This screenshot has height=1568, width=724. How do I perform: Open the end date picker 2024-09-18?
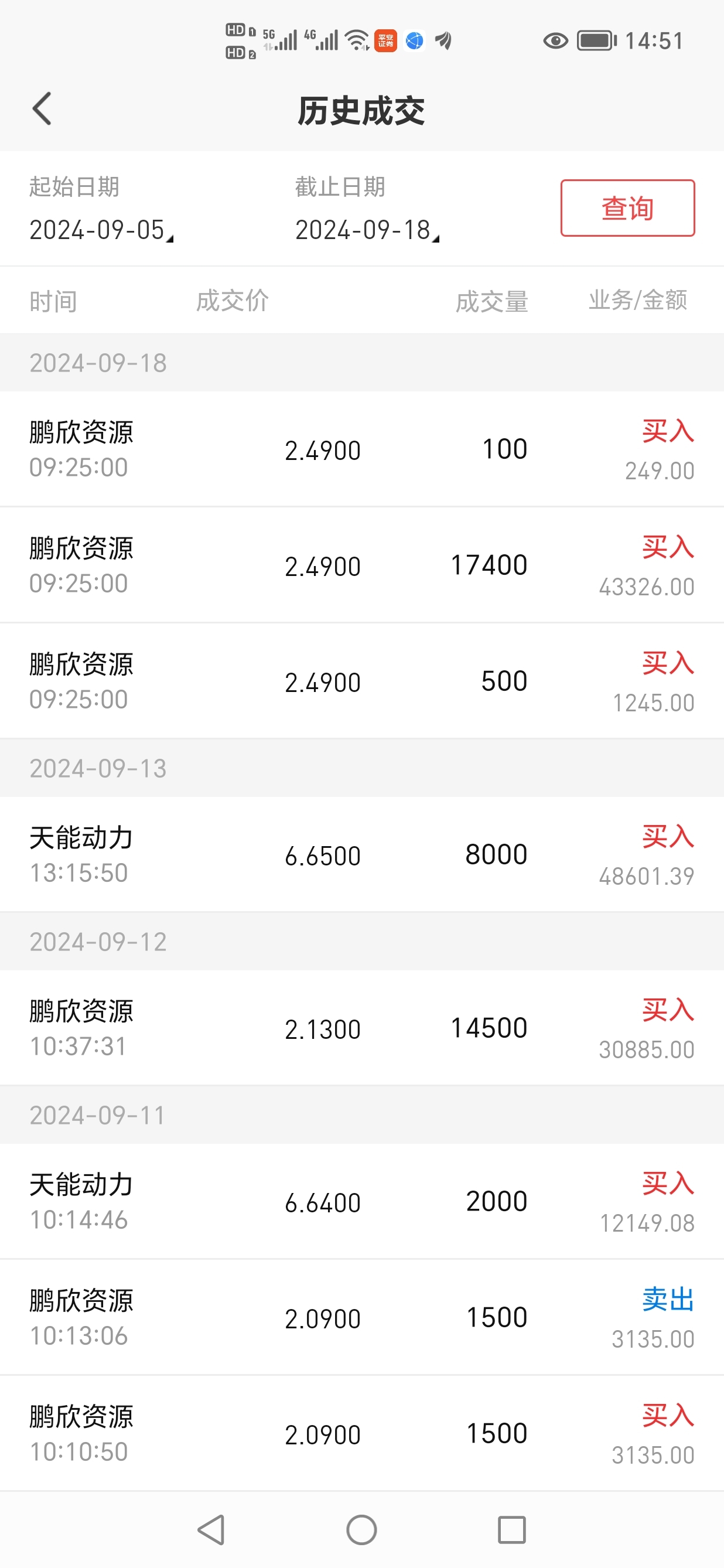[x=367, y=230]
